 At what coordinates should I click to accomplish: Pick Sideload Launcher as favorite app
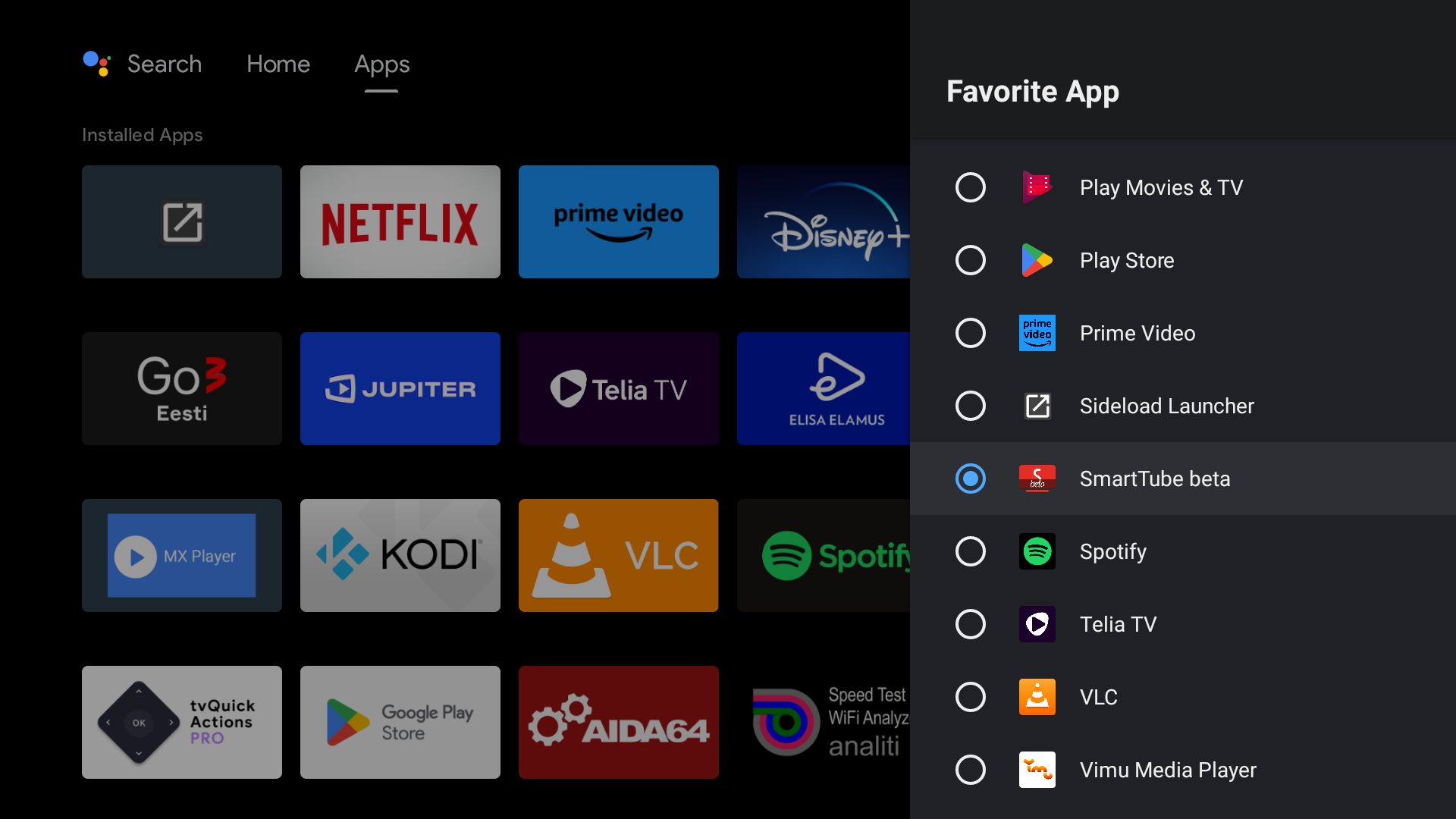(x=1166, y=406)
